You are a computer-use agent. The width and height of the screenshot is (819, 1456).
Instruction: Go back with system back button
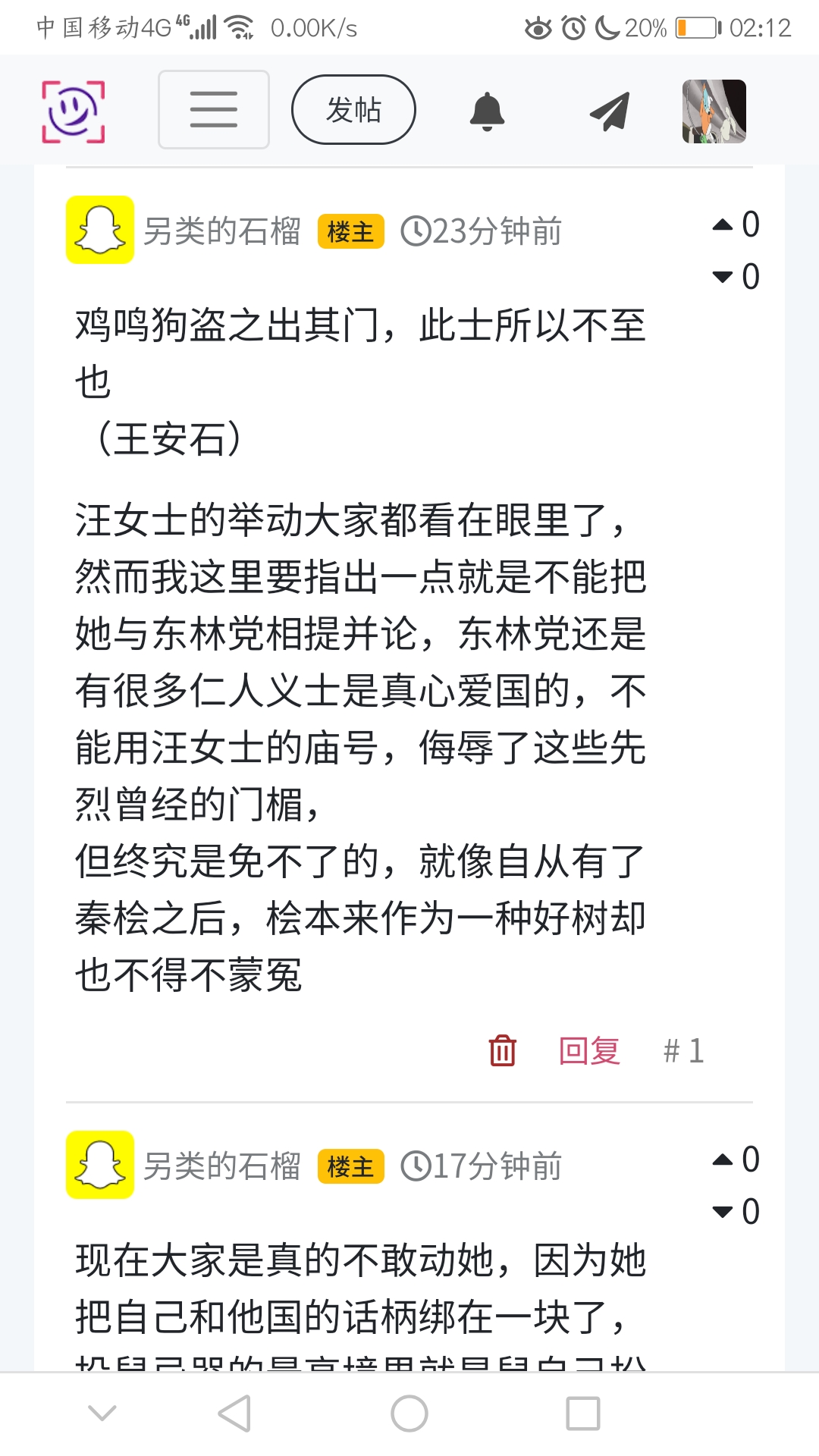pyautogui.click(x=234, y=1414)
